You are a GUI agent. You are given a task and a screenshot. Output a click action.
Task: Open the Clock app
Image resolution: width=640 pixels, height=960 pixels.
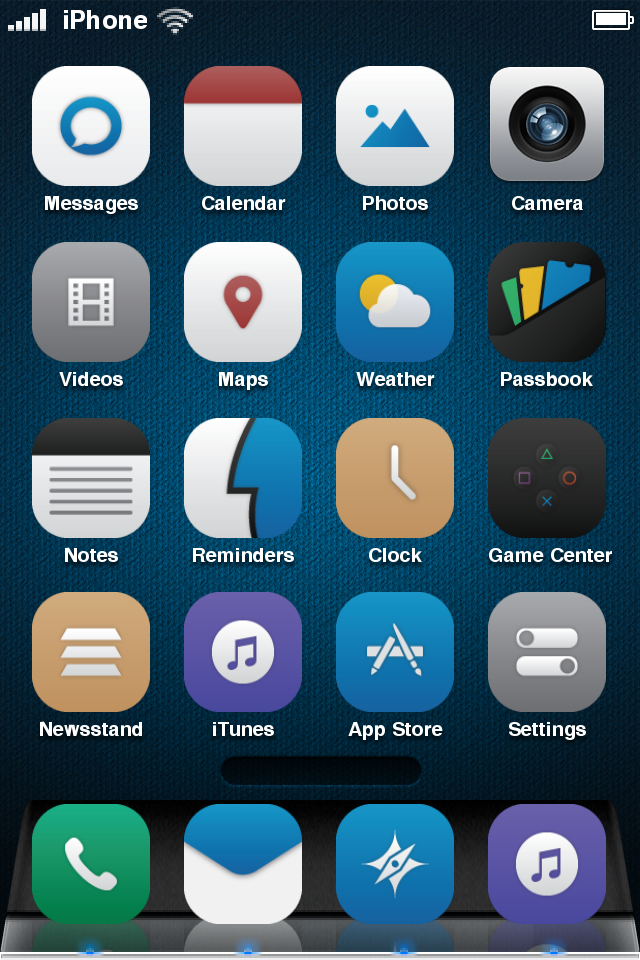[x=395, y=478]
